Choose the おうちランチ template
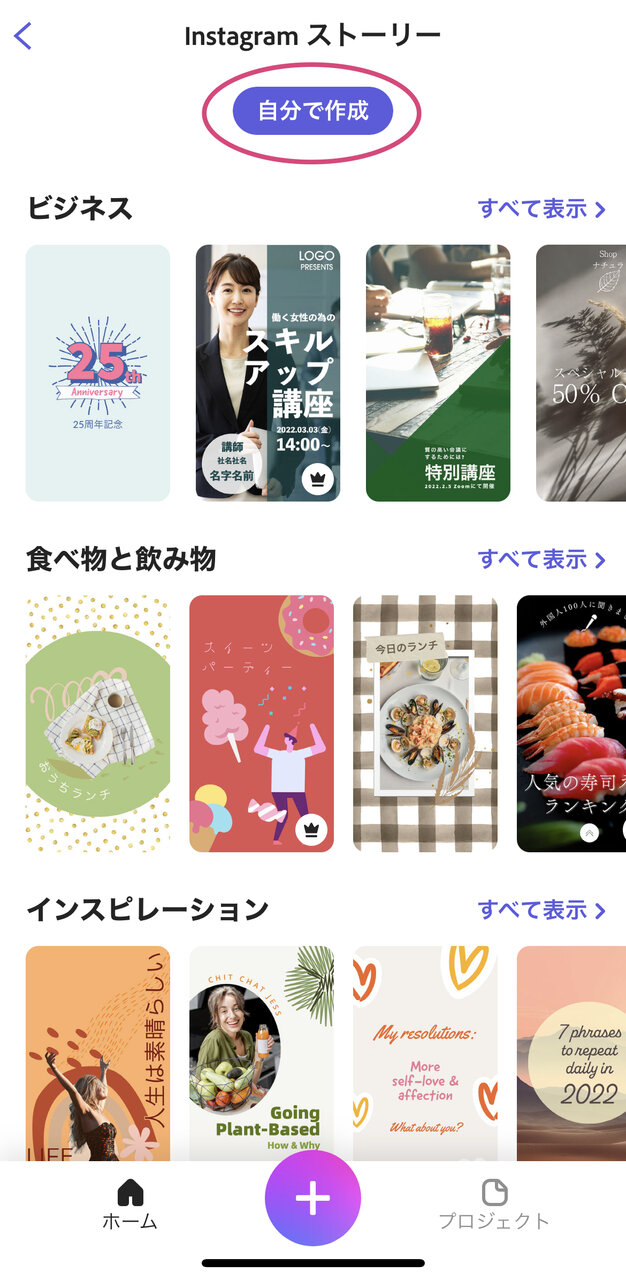 (x=98, y=724)
